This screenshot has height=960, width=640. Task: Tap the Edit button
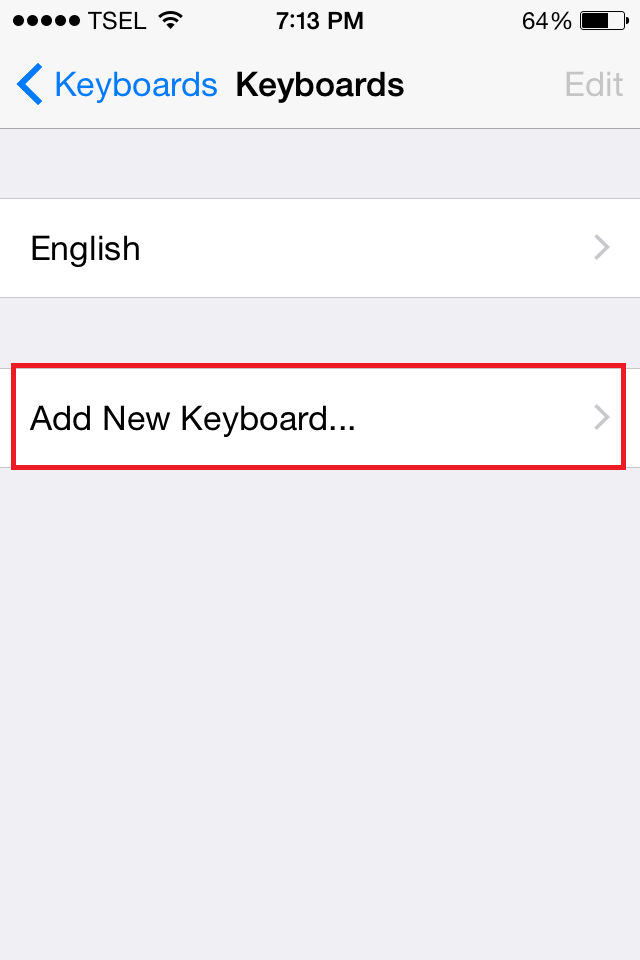click(x=593, y=85)
